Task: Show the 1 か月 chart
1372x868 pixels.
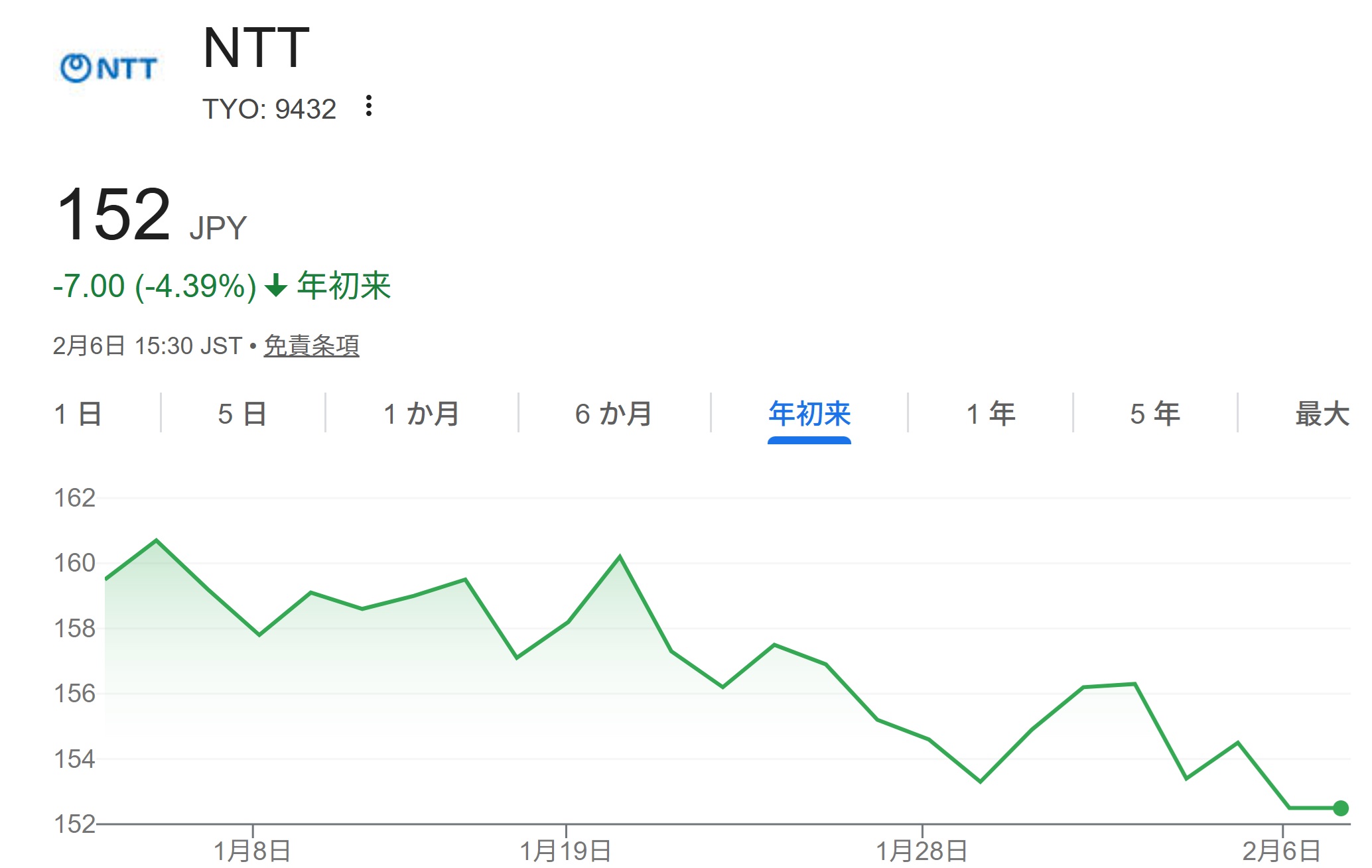Action: coord(421,414)
